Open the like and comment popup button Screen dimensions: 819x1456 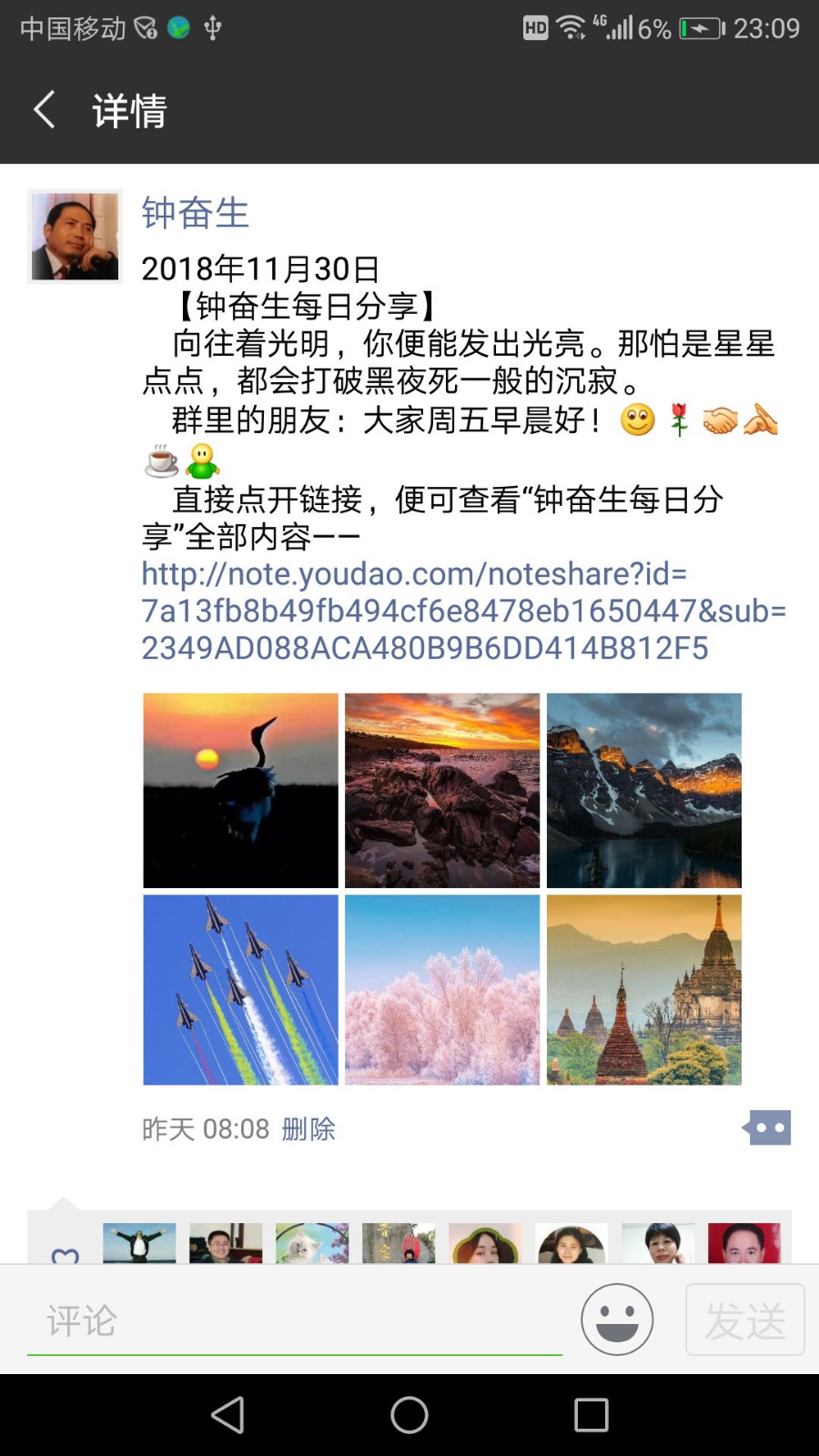[x=768, y=1127]
